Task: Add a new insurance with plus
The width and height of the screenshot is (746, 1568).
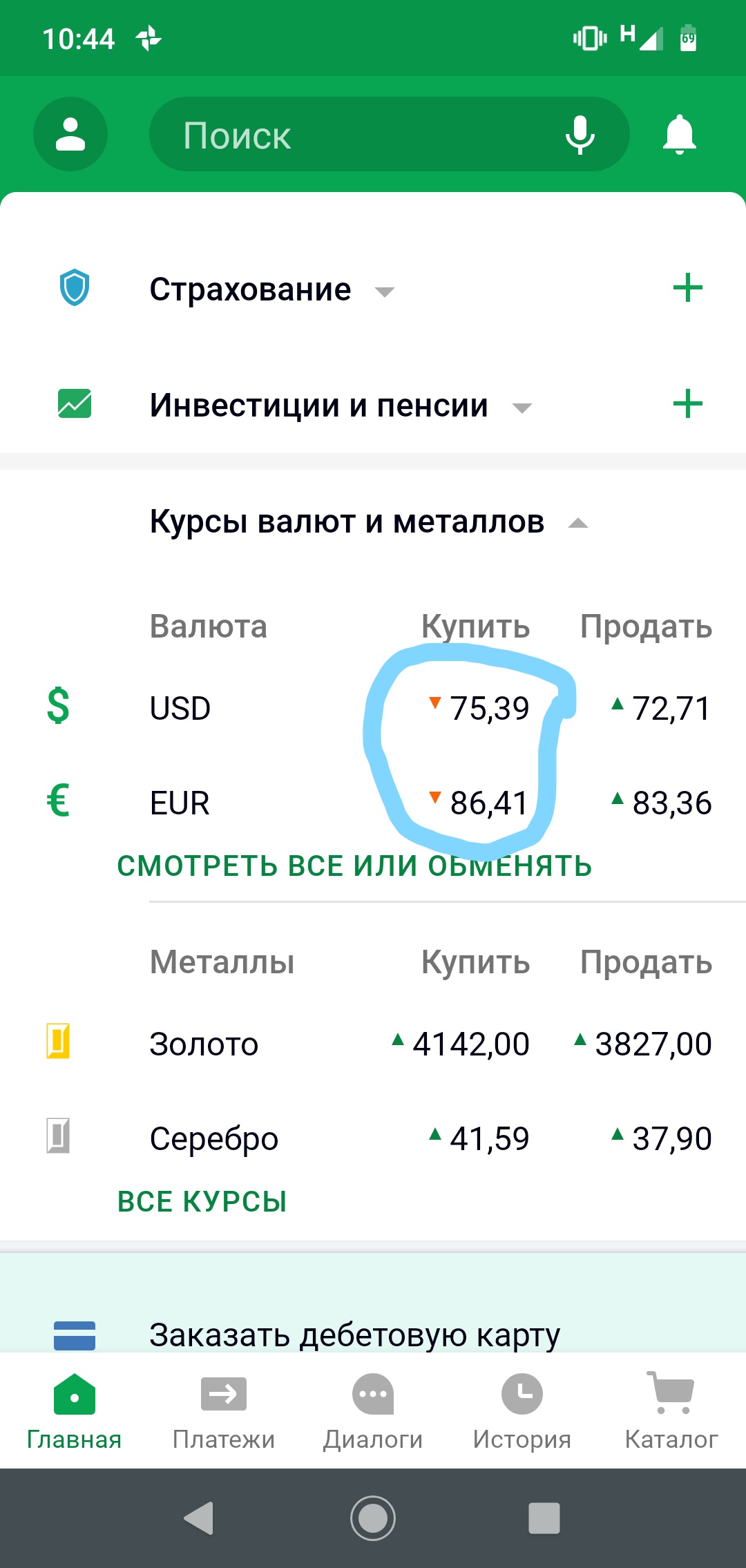Action: (x=688, y=288)
